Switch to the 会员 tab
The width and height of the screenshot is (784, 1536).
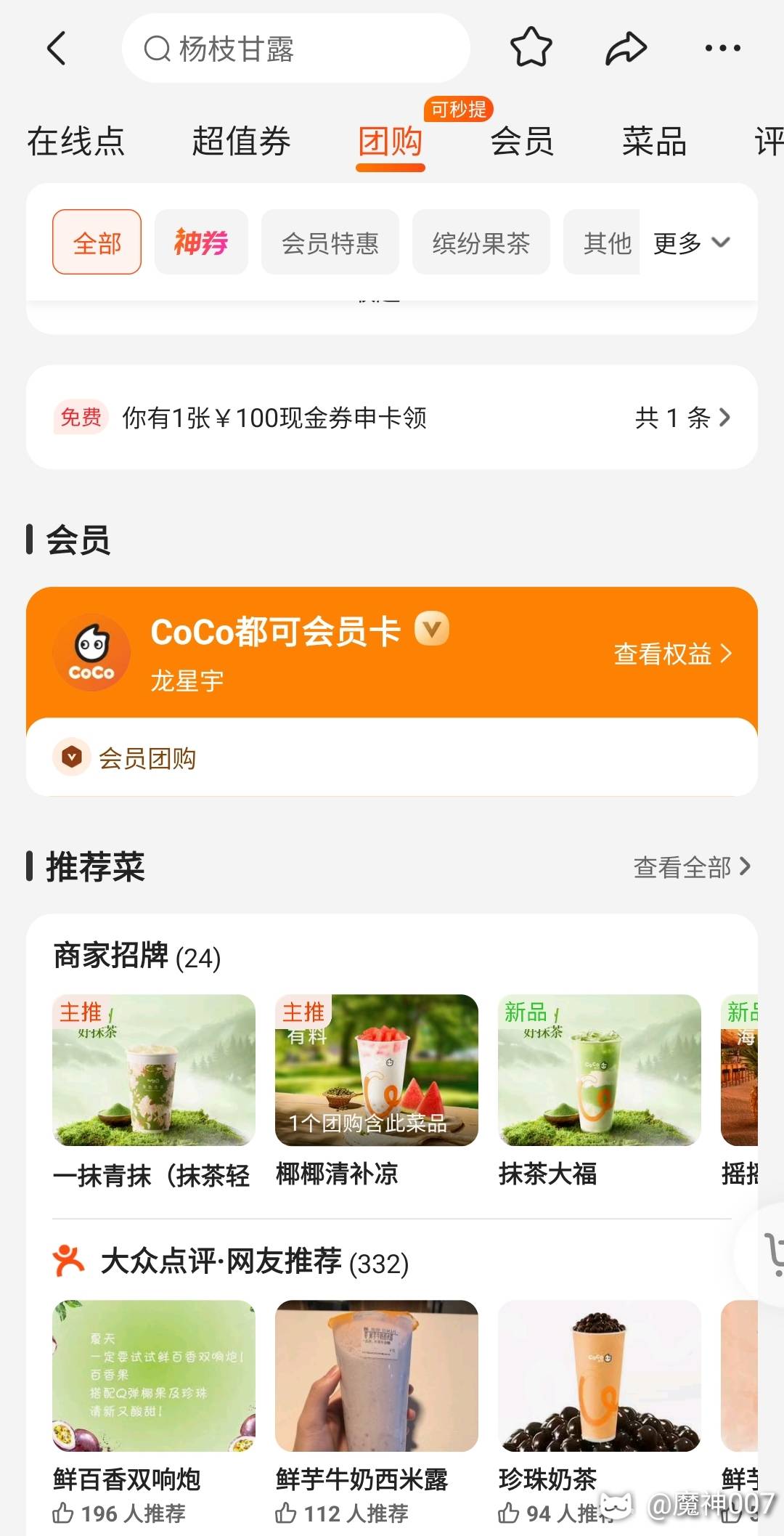[x=522, y=141]
